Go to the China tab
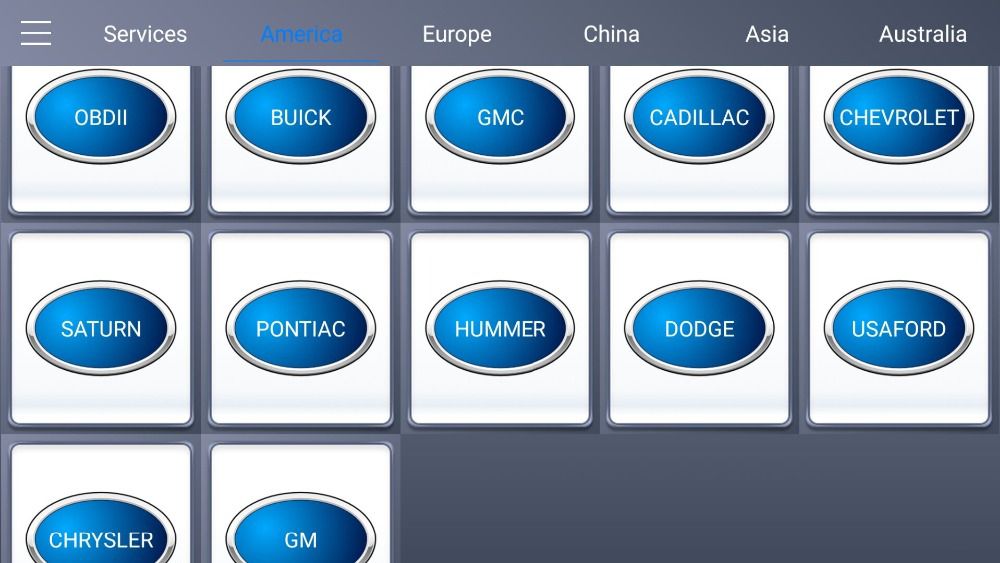Screen dimensions: 1000x563 [x=611, y=34]
